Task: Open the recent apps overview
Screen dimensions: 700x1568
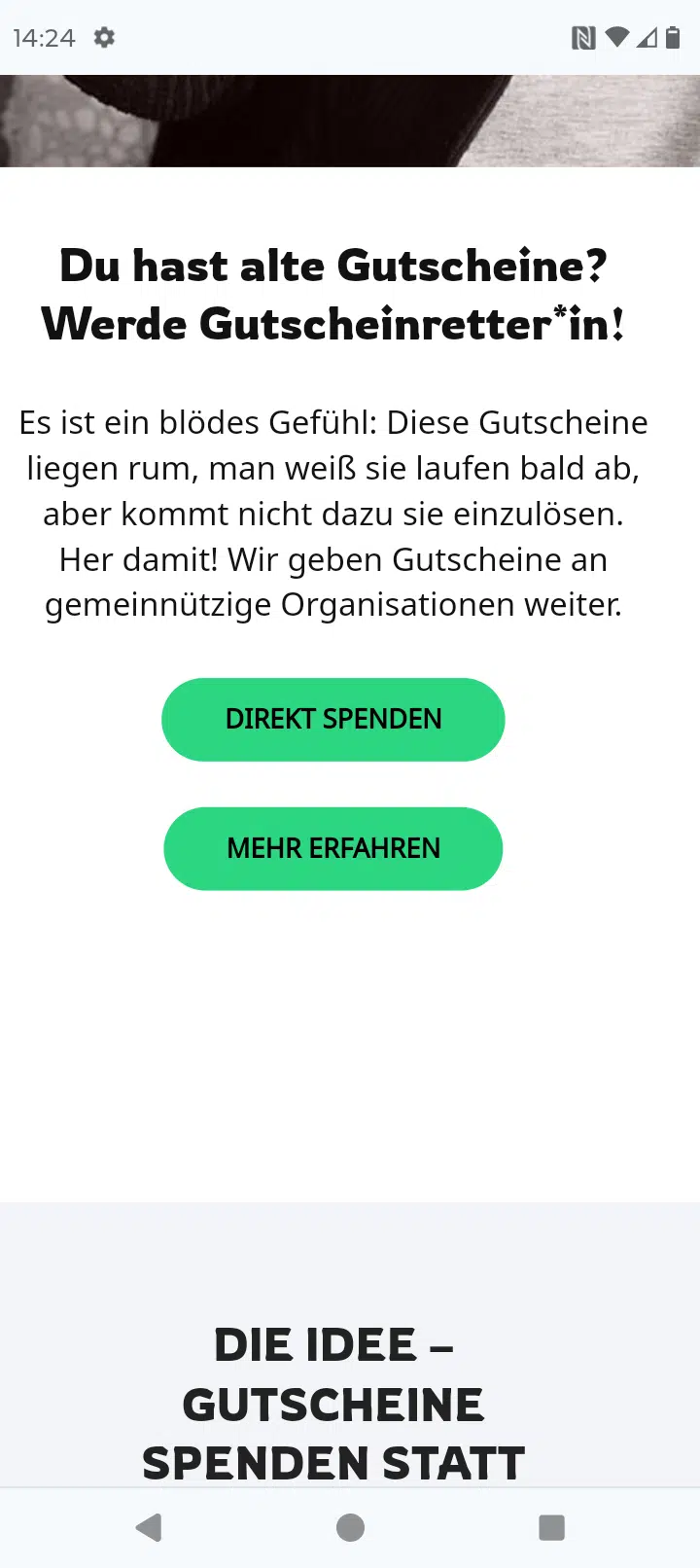Action: [551, 1528]
